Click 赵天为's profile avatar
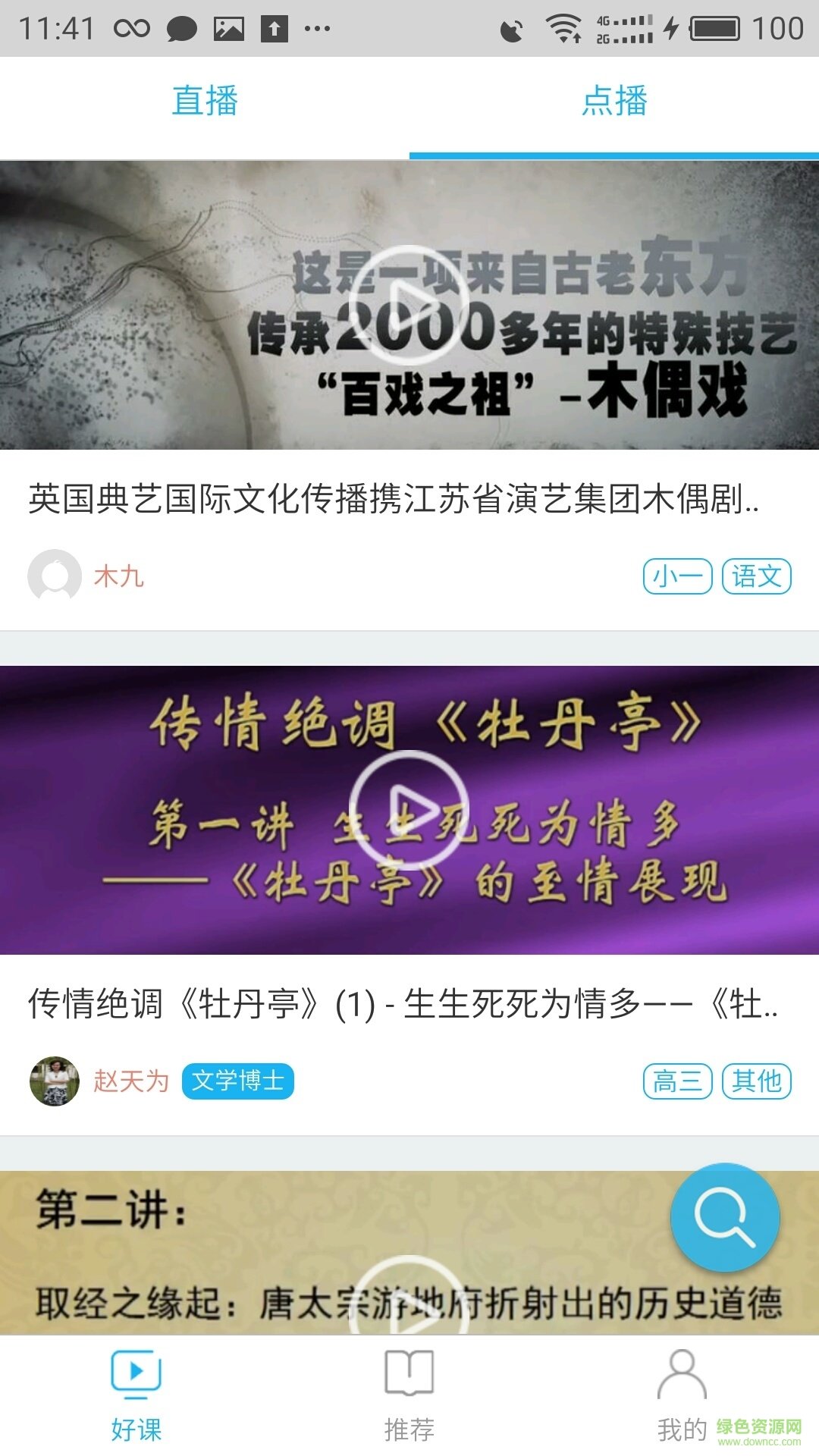Screen dimensions: 819x1456 (53, 1081)
